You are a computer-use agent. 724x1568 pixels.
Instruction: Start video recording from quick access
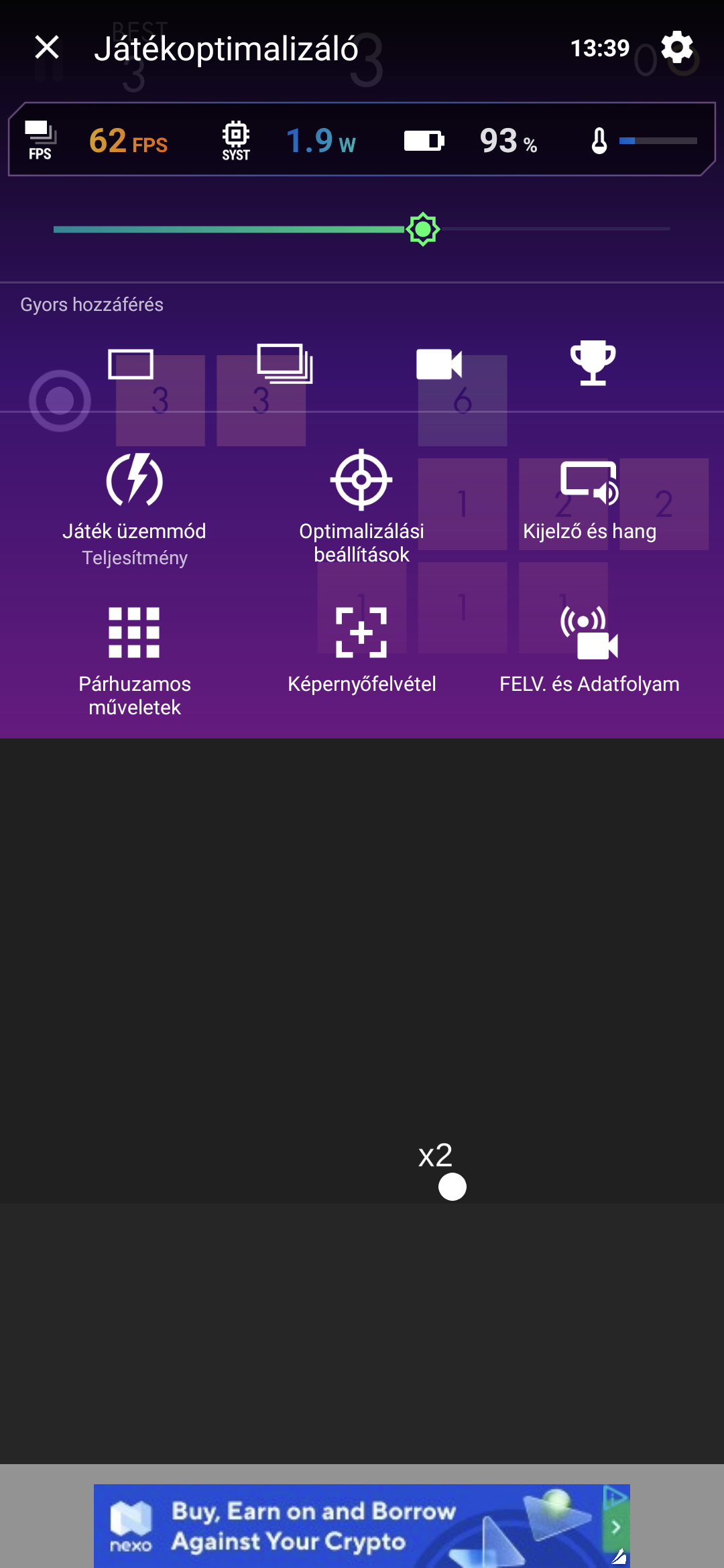click(439, 364)
